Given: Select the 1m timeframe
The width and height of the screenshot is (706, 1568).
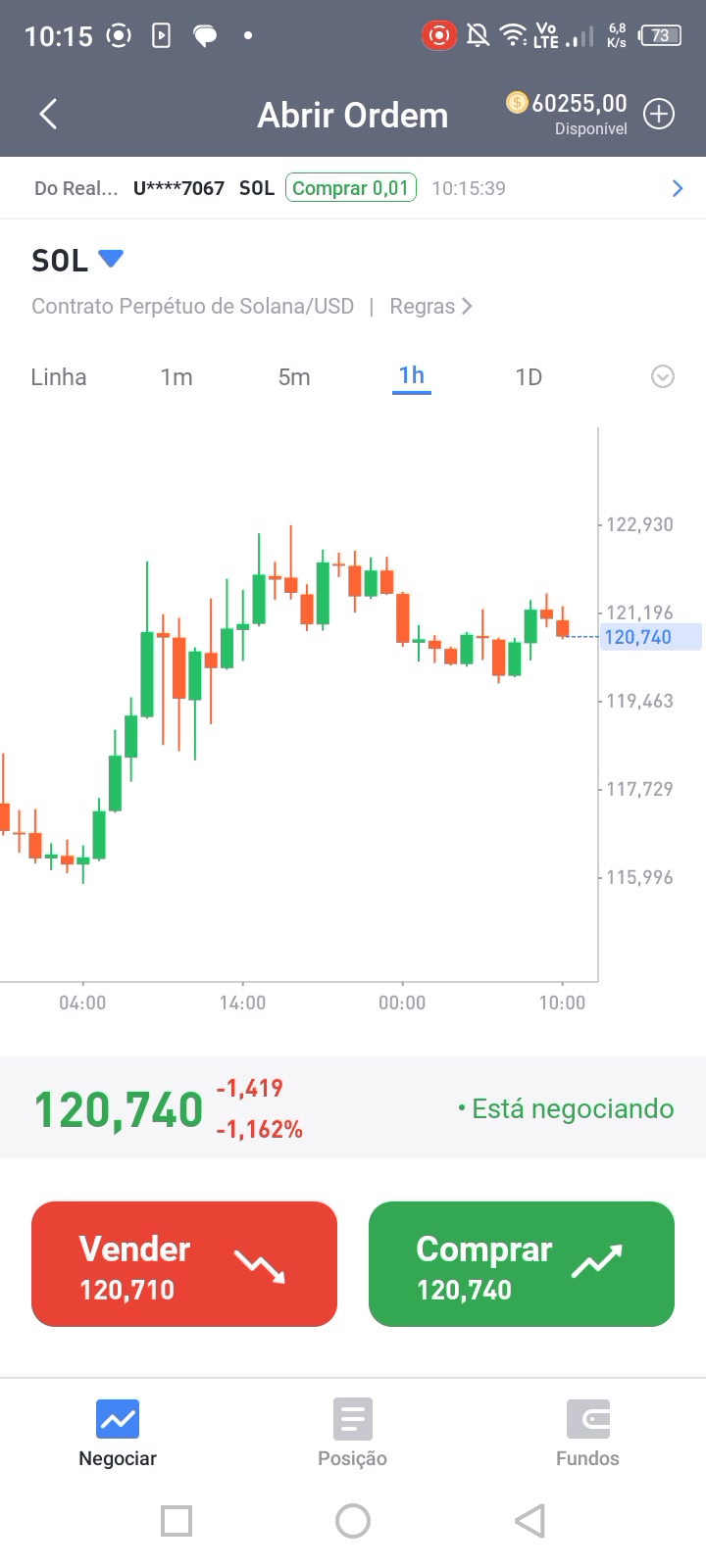Looking at the screenshot, I should click(x=176, y=377).
